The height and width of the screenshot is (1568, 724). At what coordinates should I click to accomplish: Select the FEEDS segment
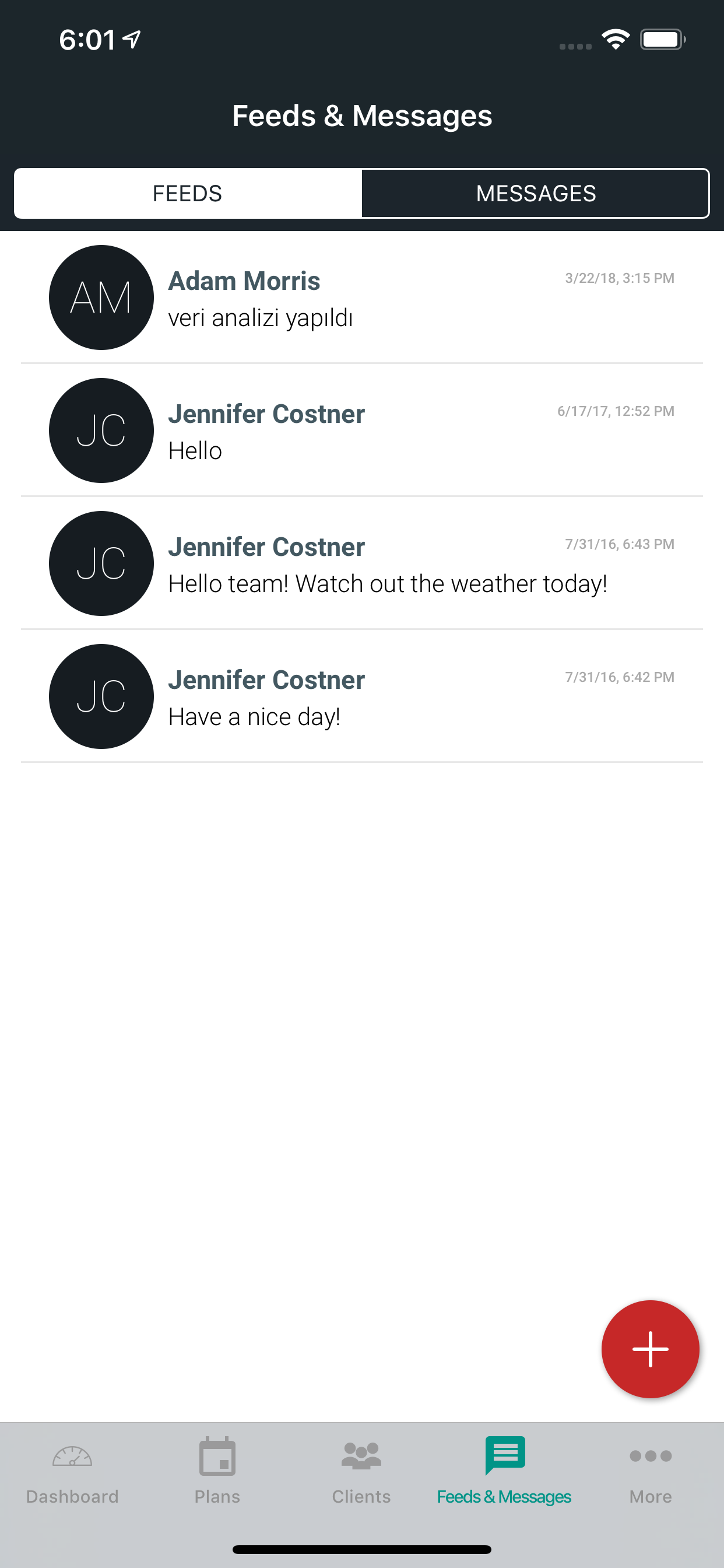tap(187, 194)
